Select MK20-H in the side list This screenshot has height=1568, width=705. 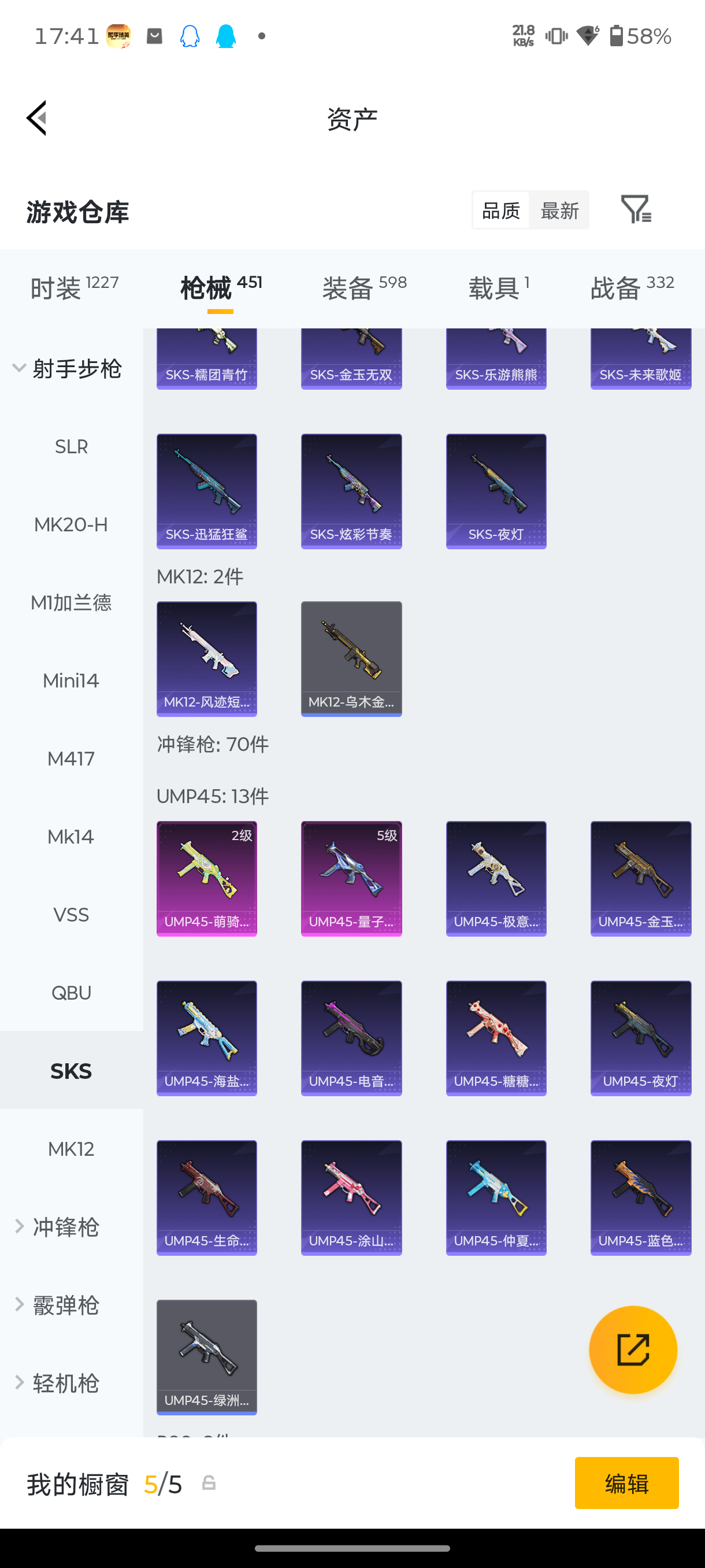click(x=71, y=524)
